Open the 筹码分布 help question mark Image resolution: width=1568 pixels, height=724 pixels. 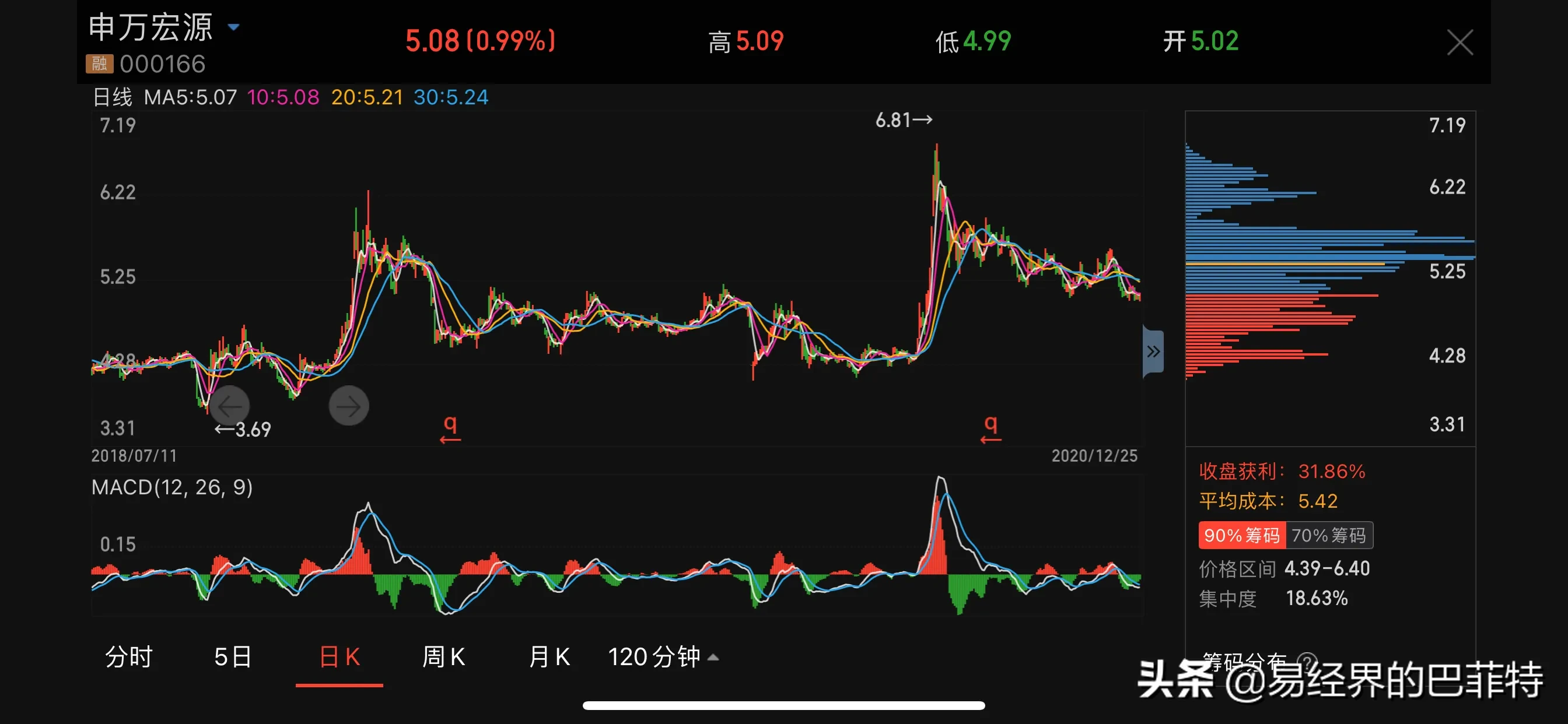click(x=1306, y=661)
